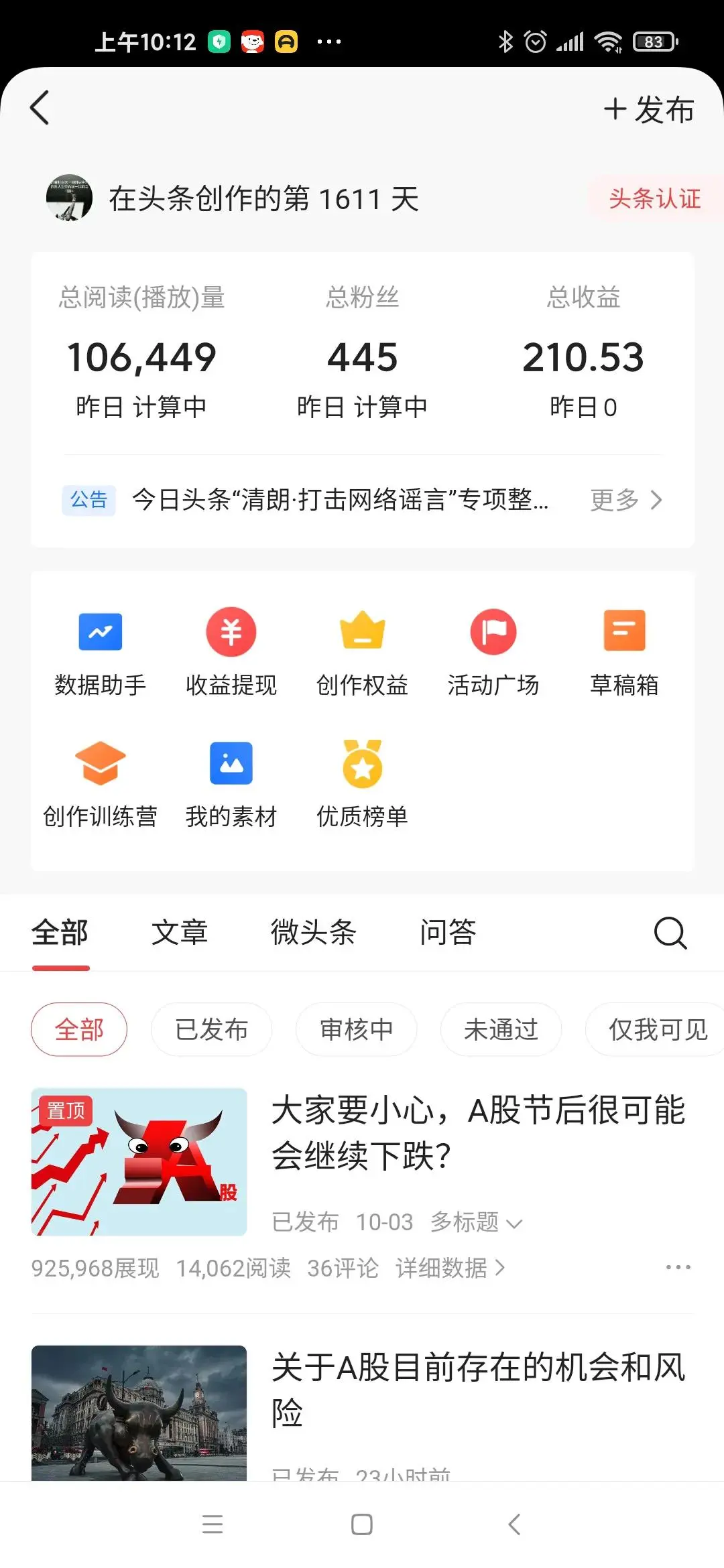The height and width of the screenshot is (1568, 724).
Task: Expand 多标题 dropdown on pinned article
Action: [x=476, y=1222]
